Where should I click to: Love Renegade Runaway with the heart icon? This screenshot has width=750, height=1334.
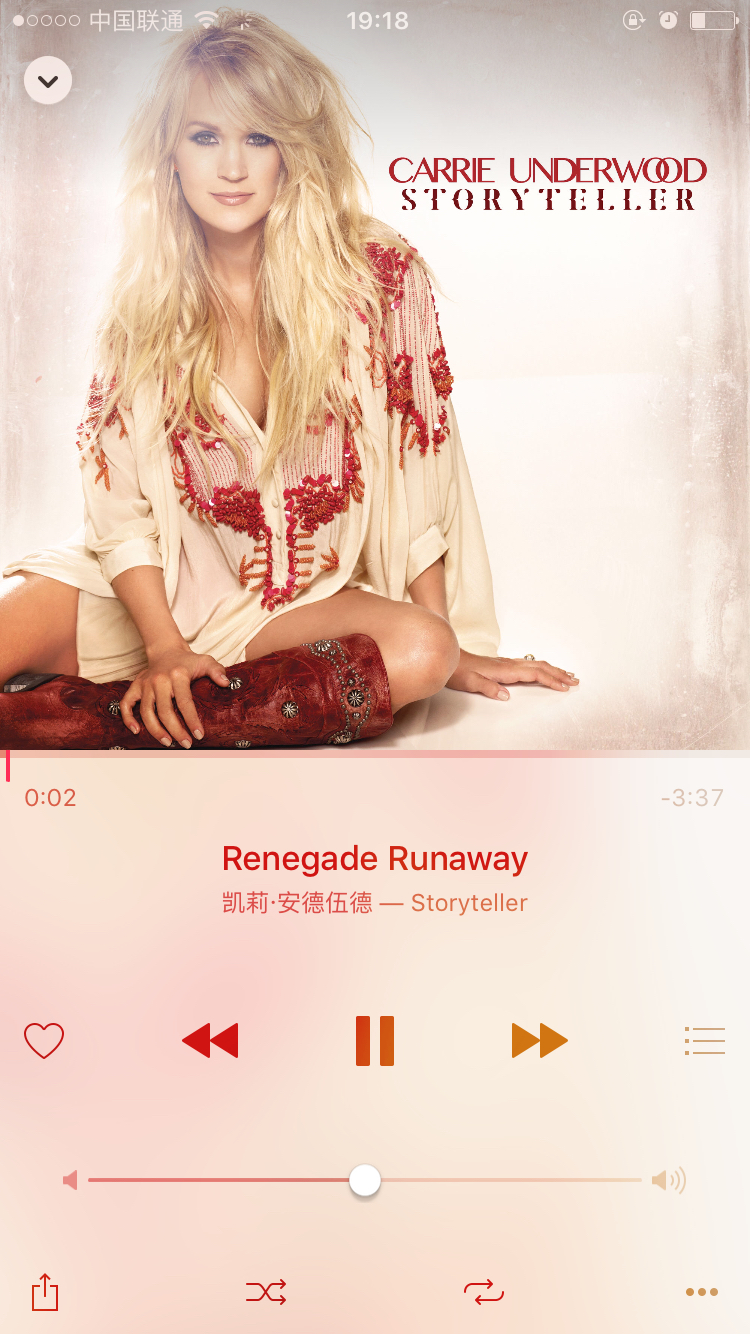44,1041
